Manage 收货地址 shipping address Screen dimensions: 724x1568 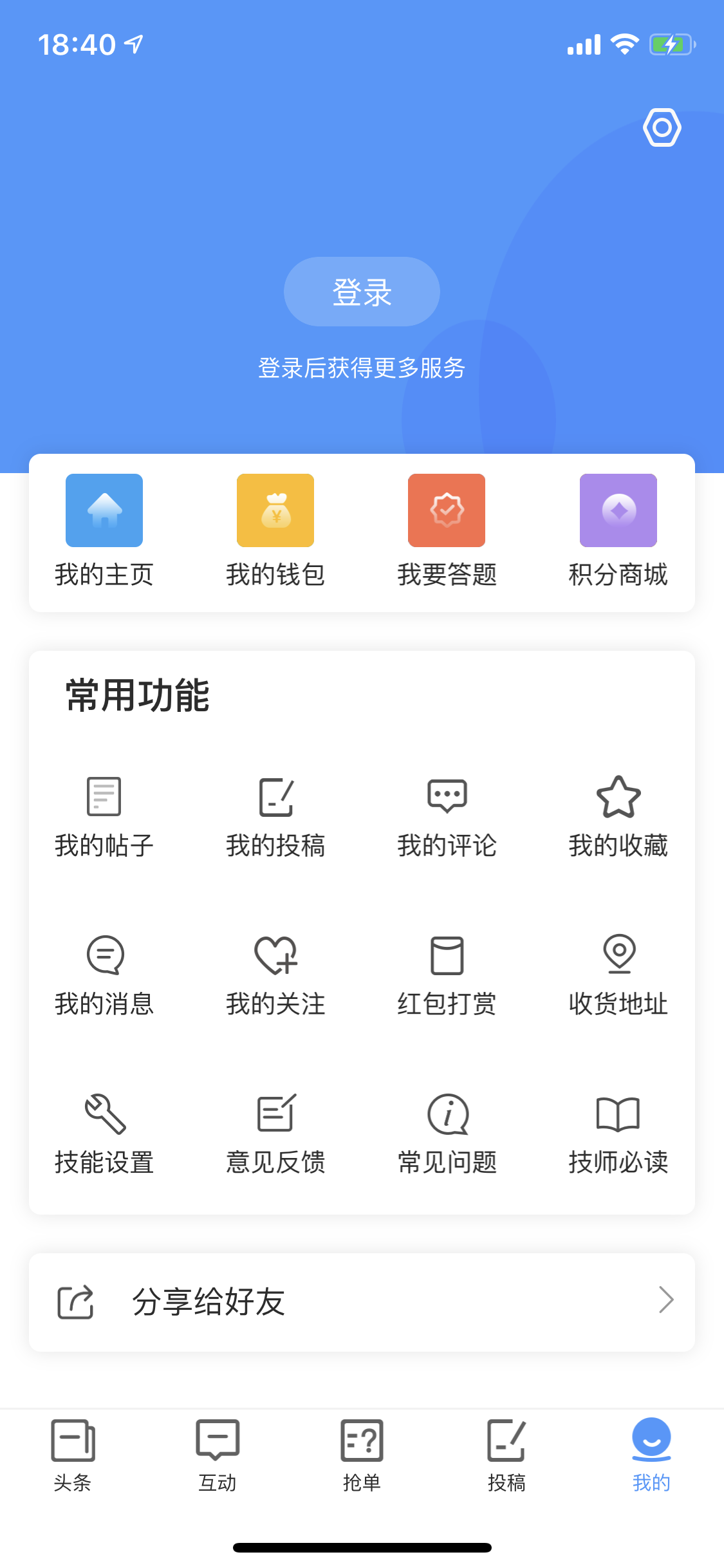coord(618,976)
